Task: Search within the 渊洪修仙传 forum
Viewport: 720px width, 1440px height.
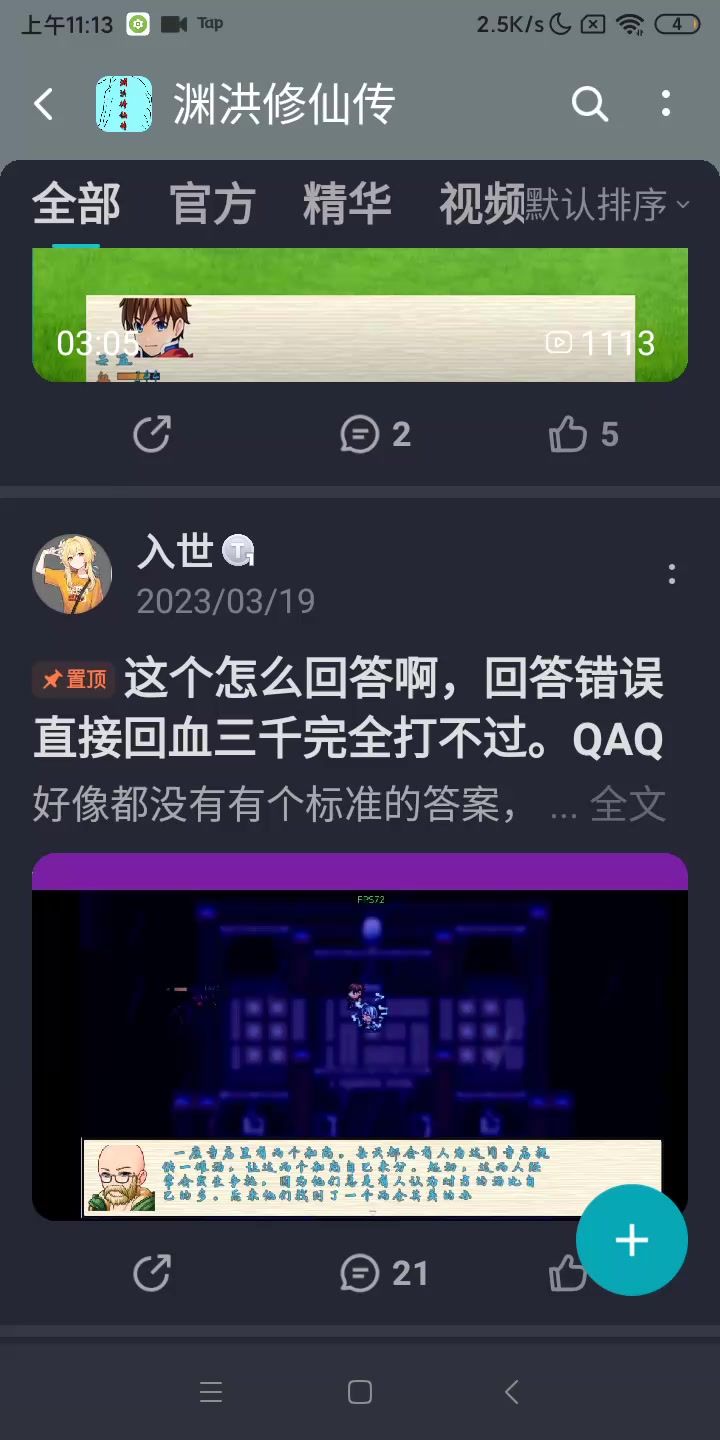Action: point(589,104)
